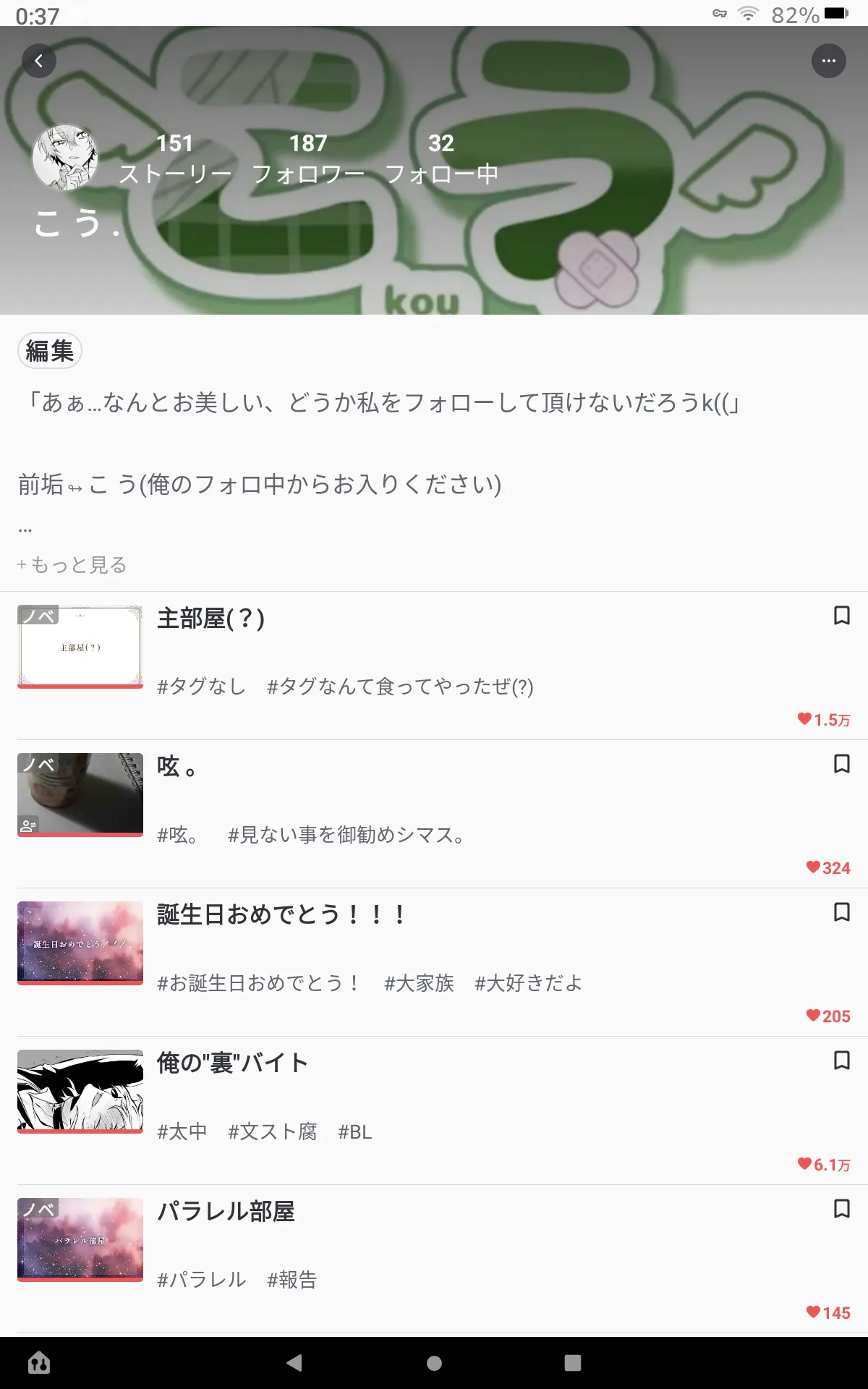Bookmark the story パラレル部屋
The height and width of the screenshot is (1389, 868).
[841, 1209]
